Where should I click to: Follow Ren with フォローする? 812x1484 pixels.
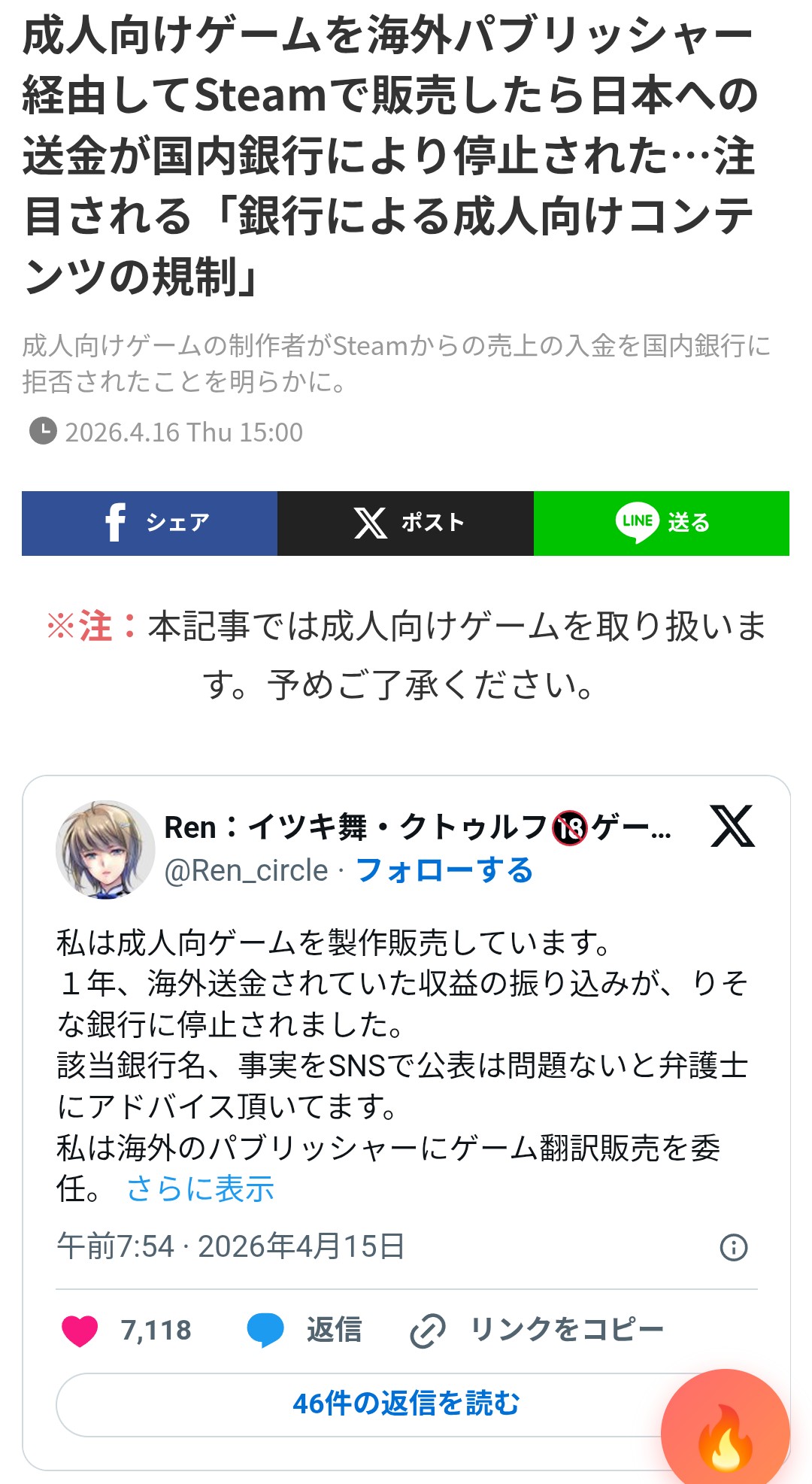tap(444, 871)
